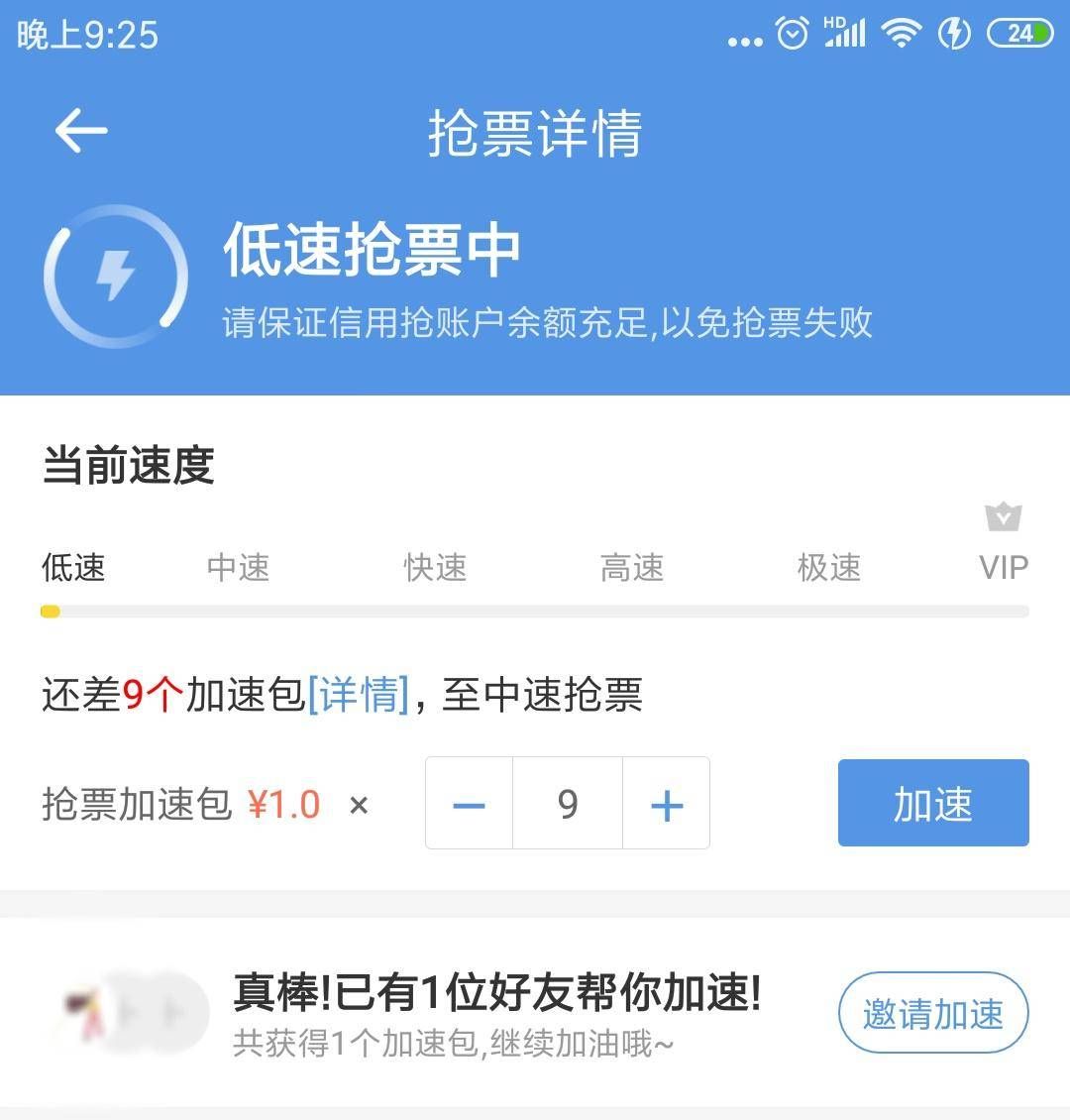The width and height of the screenshot is (1070, 1120).
Task: Tap 邀请加速 to invite friends
Action: [932, 1012]
